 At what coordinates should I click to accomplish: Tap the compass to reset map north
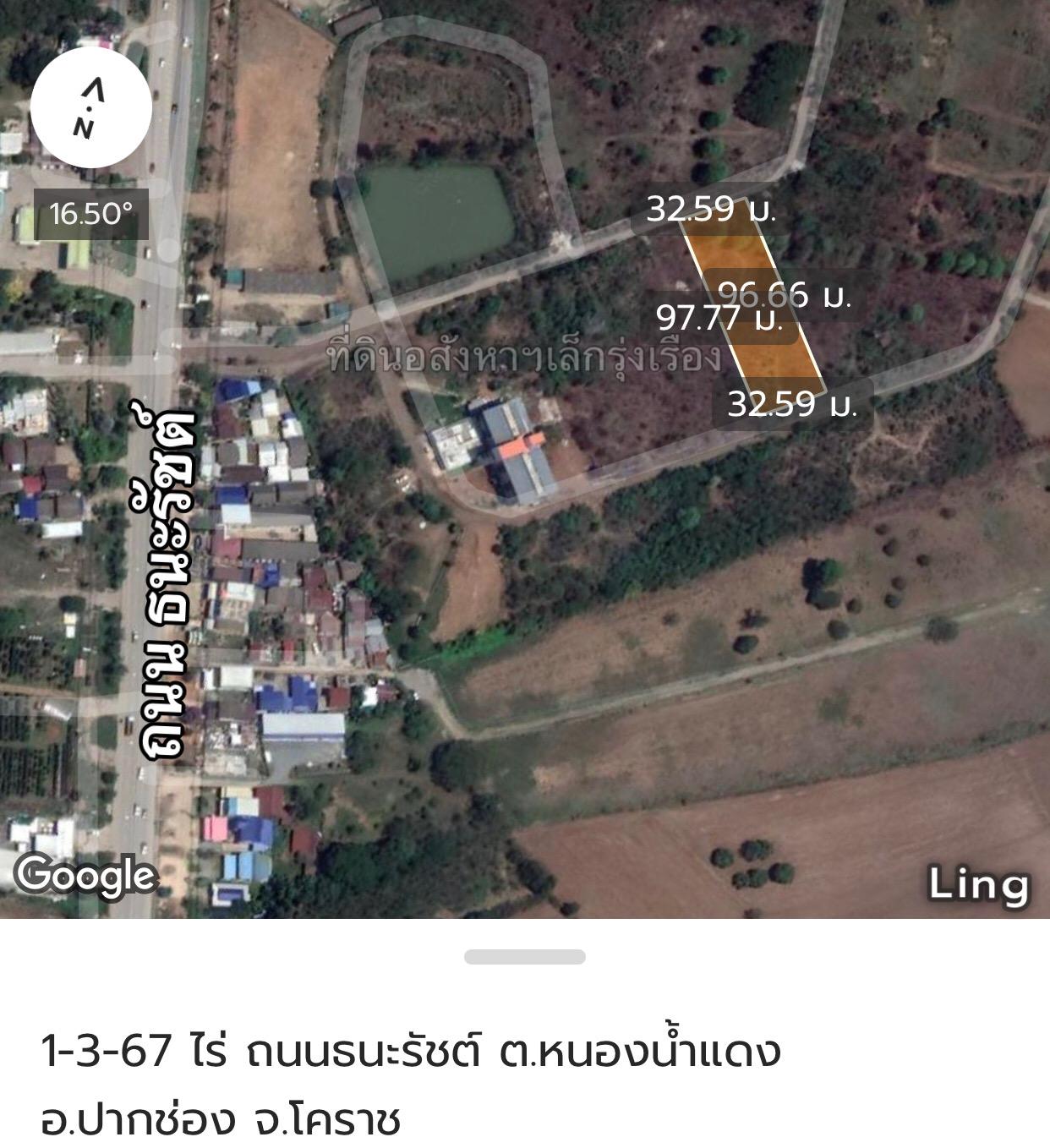tap(90, 107)
